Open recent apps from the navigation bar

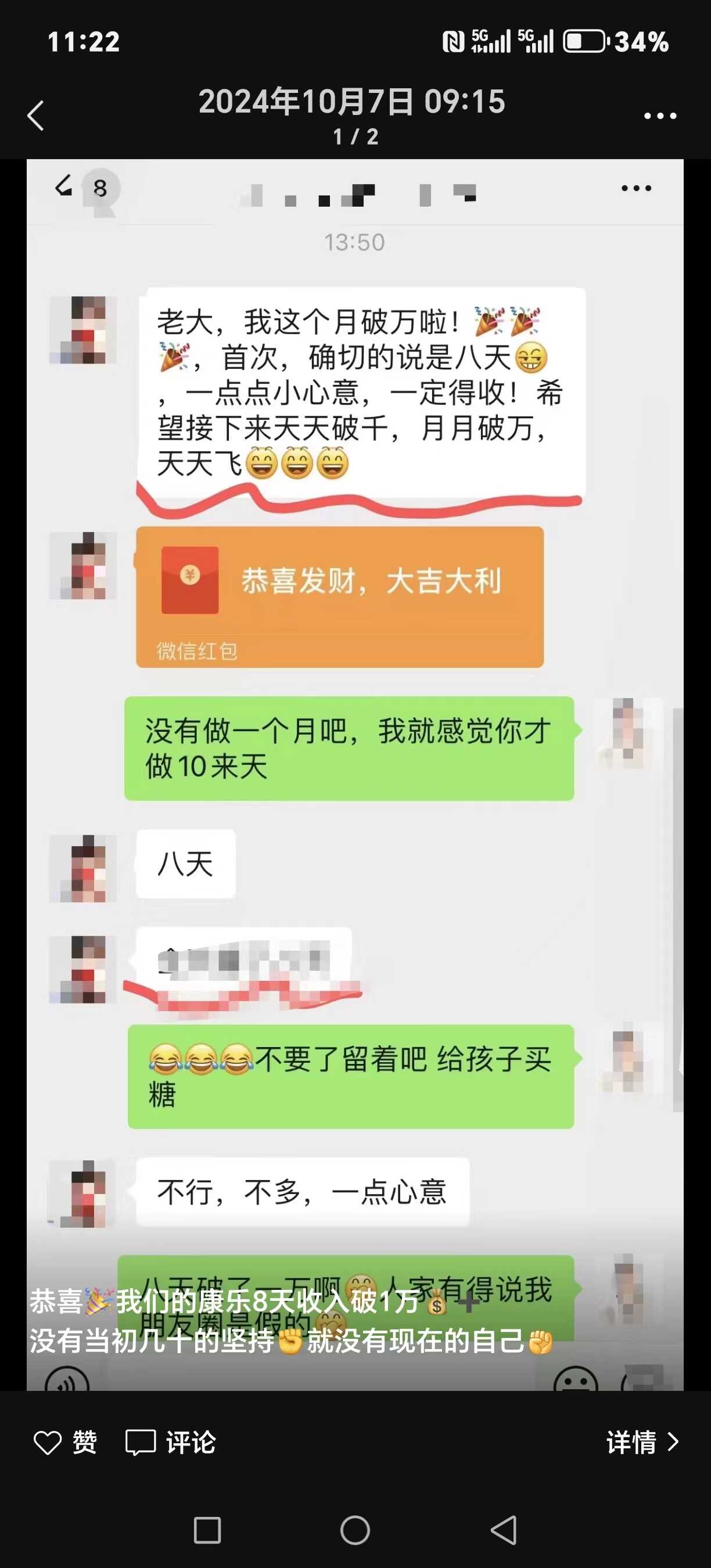(x=207, y=1530)
